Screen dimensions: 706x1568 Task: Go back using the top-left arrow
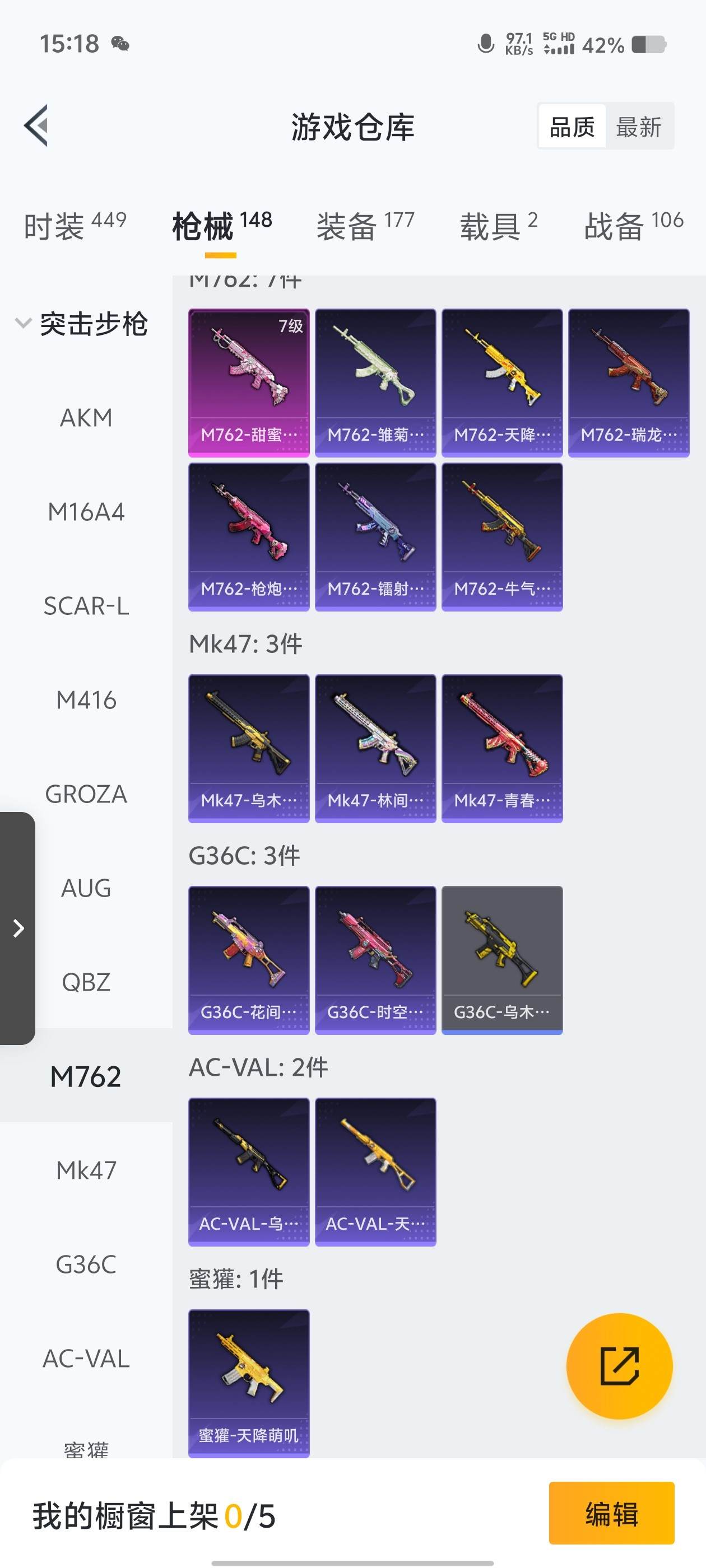[x=36, y=126]
